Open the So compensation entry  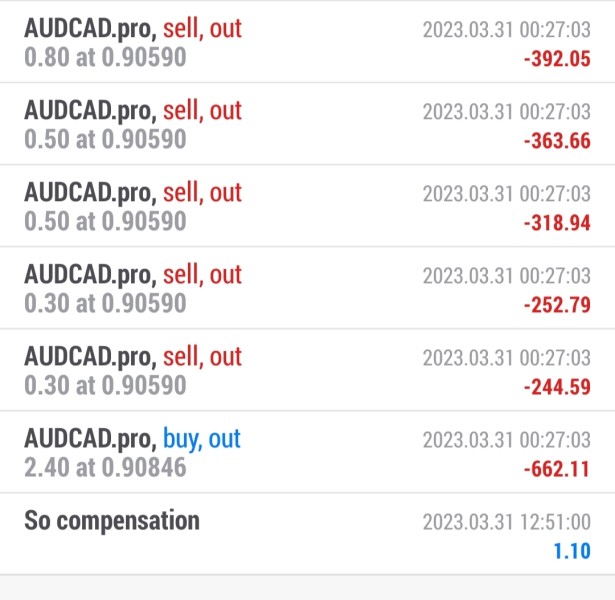click(x=307, y=534)
